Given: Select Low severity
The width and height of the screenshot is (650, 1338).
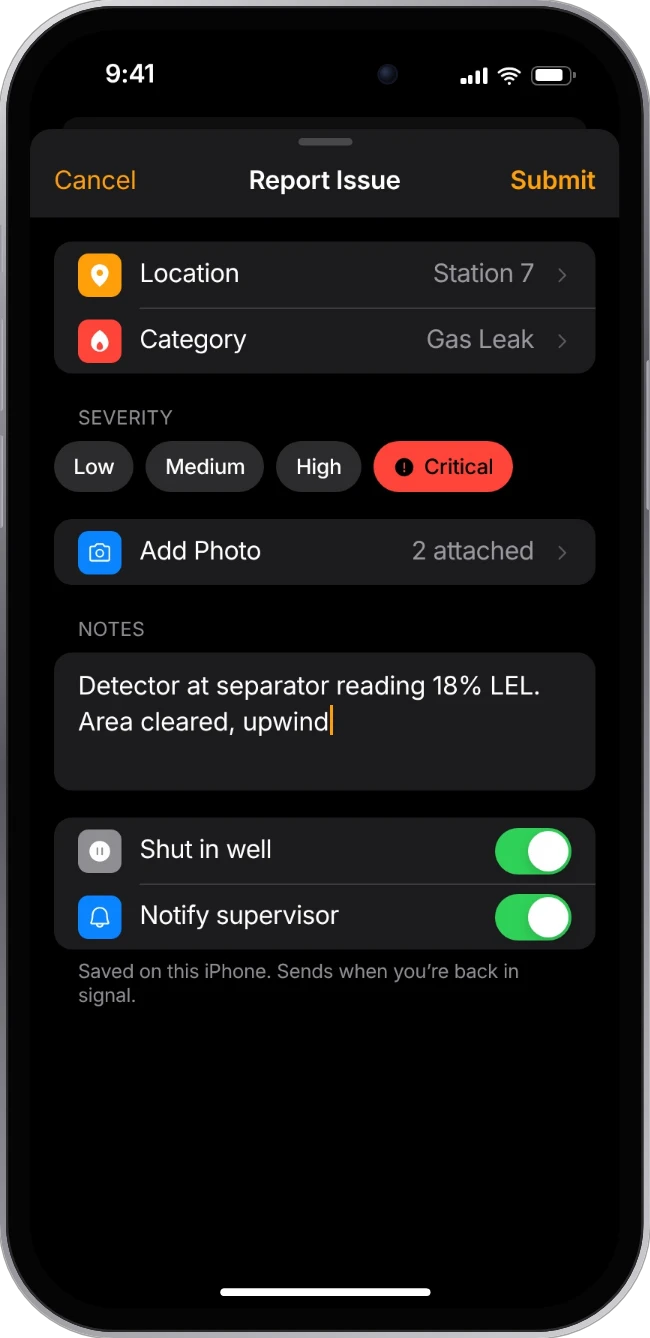Looking at the screenshot, I should tap(94, 467).
